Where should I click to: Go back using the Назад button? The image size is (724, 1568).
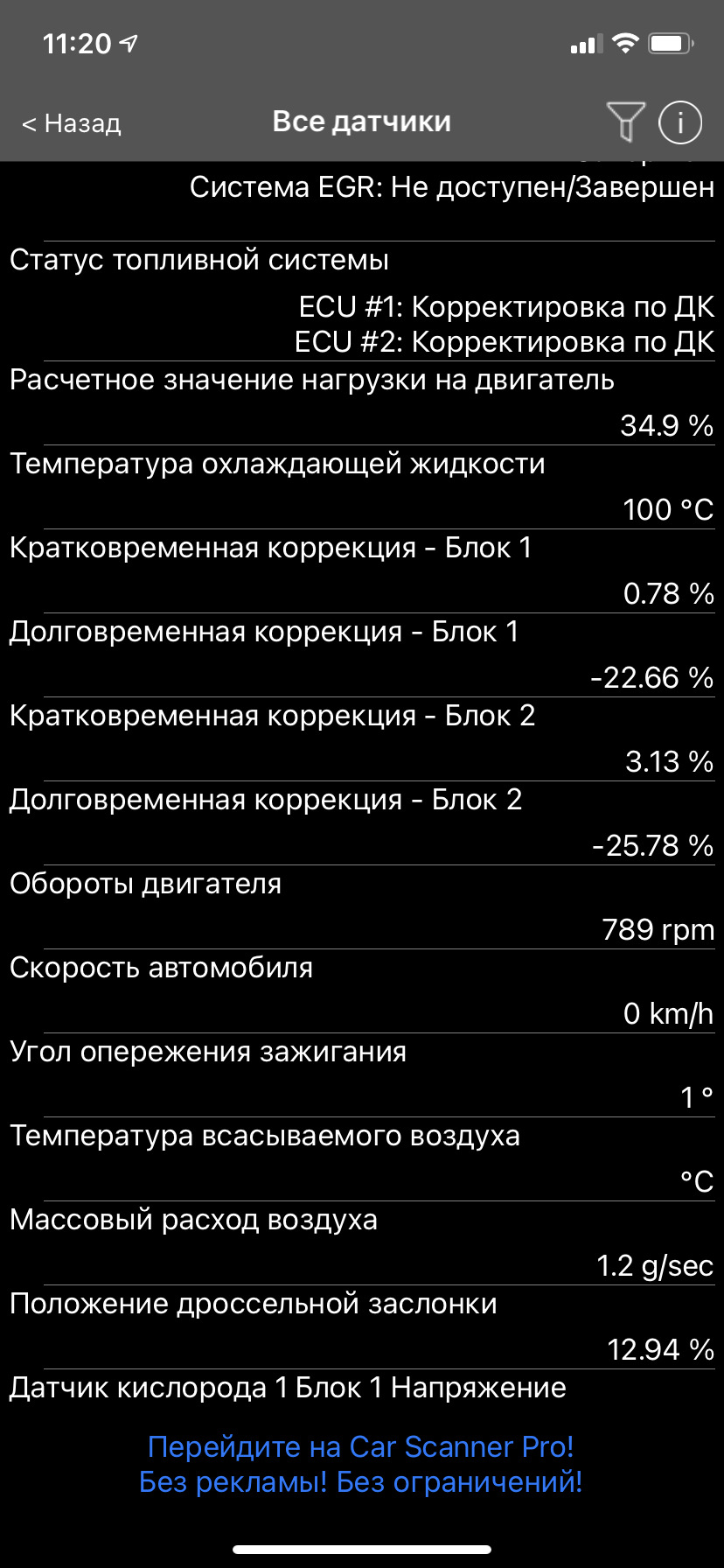(72, 123)
